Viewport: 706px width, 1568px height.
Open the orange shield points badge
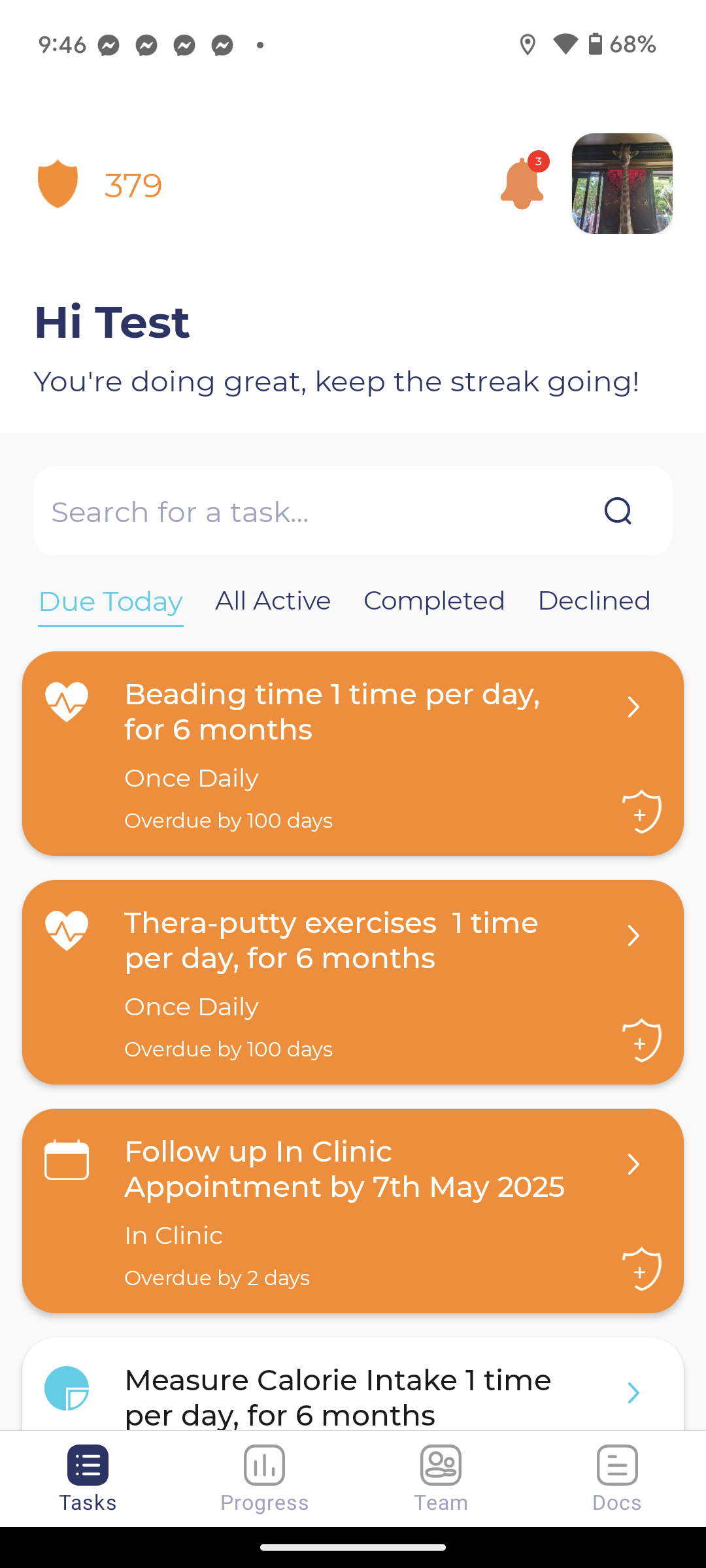coord(58,184)
